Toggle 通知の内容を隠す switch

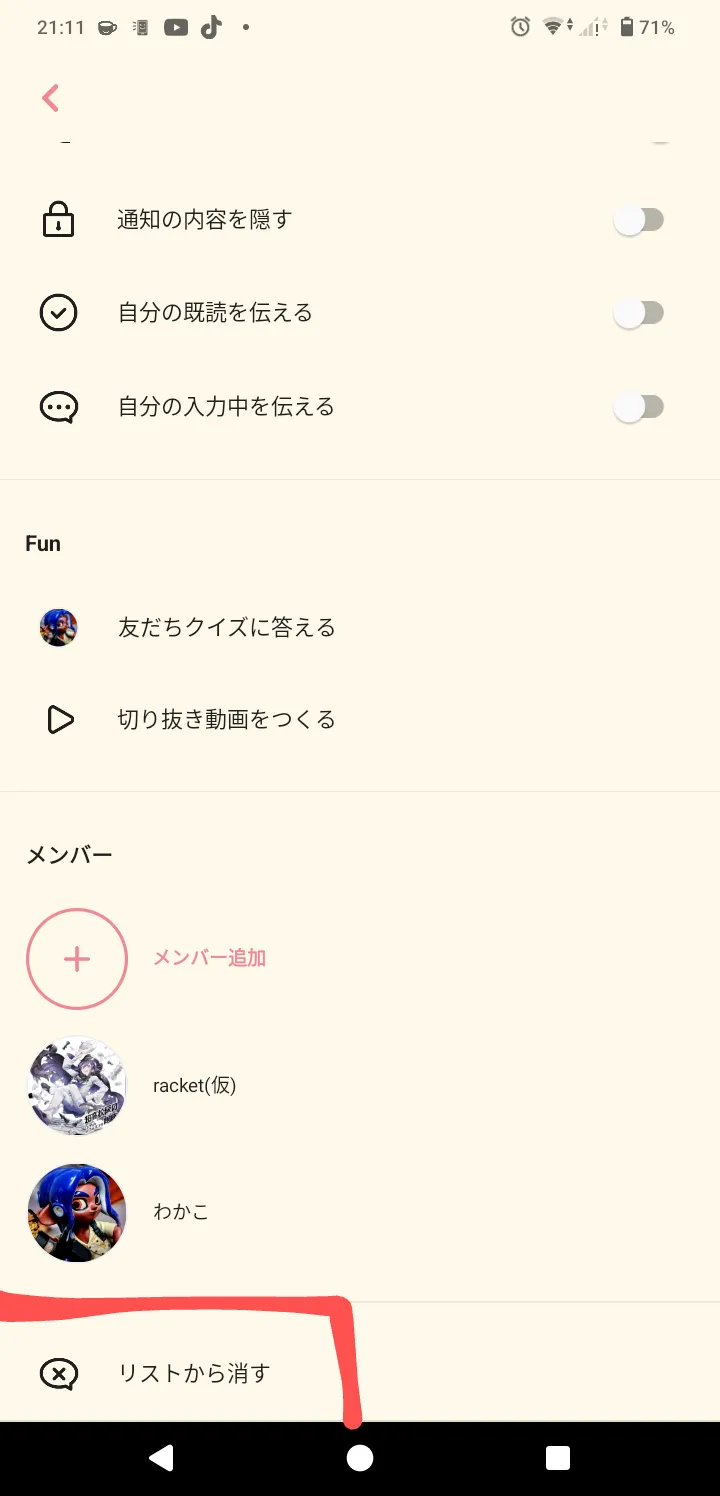(638, 220)
